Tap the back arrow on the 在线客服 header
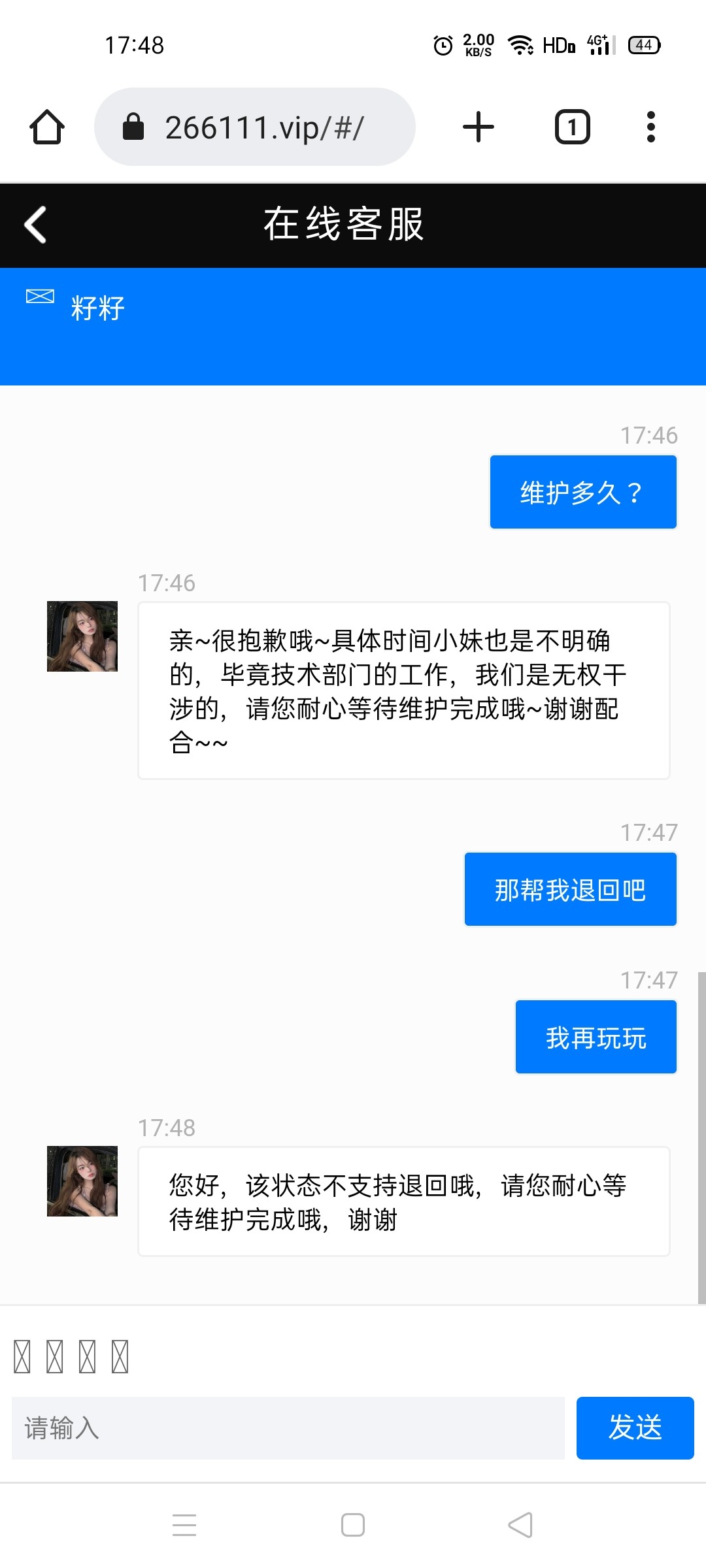Image resolution: width=706 pixels, height=1568 pixels. (35, 225)
